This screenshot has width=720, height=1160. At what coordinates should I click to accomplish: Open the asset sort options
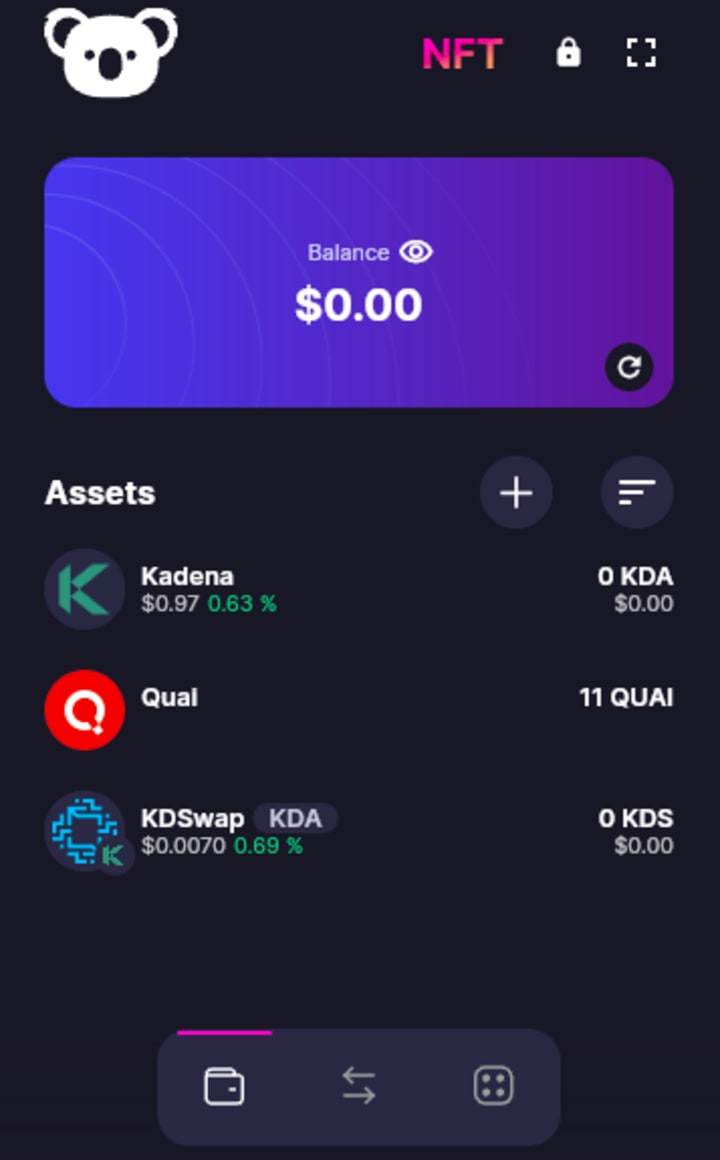(637, 492)
